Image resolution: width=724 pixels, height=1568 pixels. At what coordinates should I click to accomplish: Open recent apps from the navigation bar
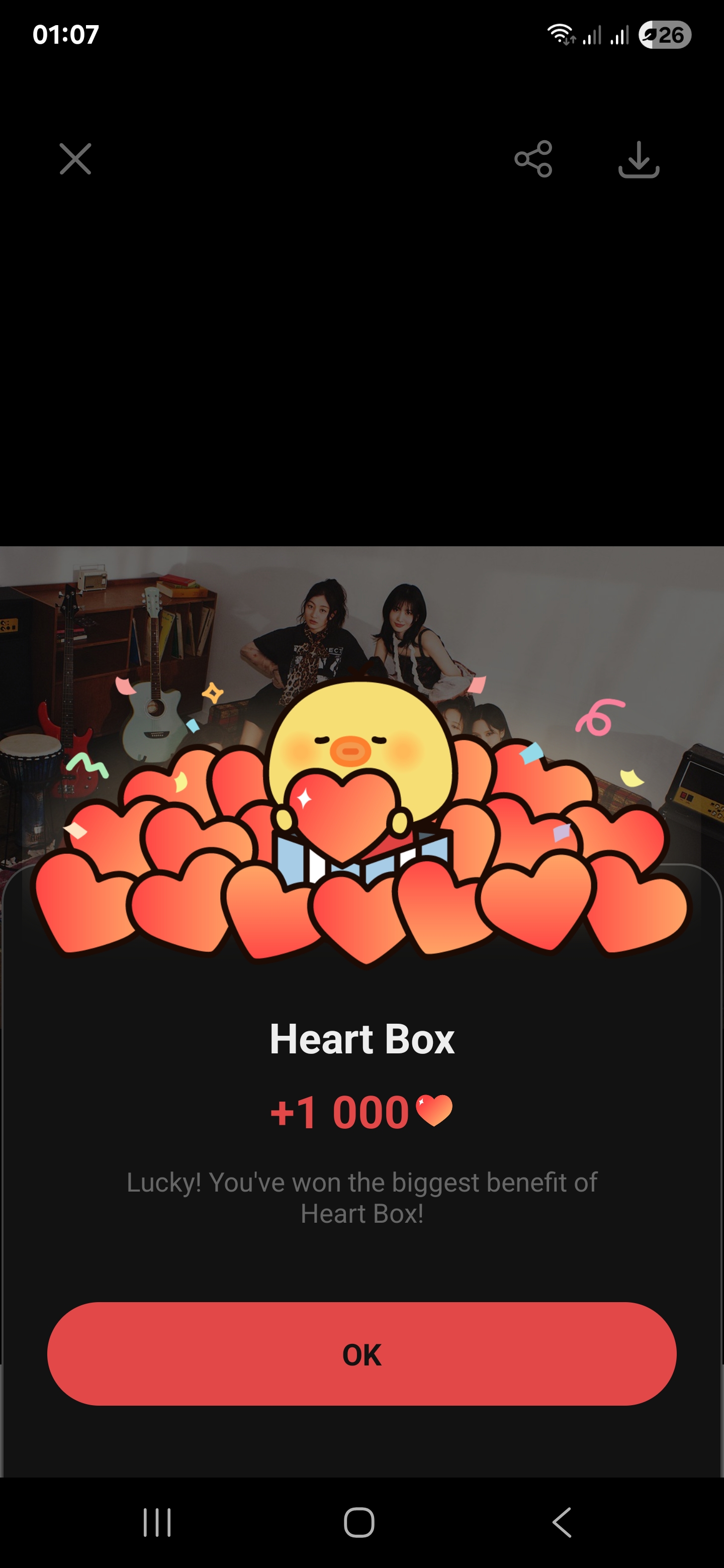tap(157, 1522)
